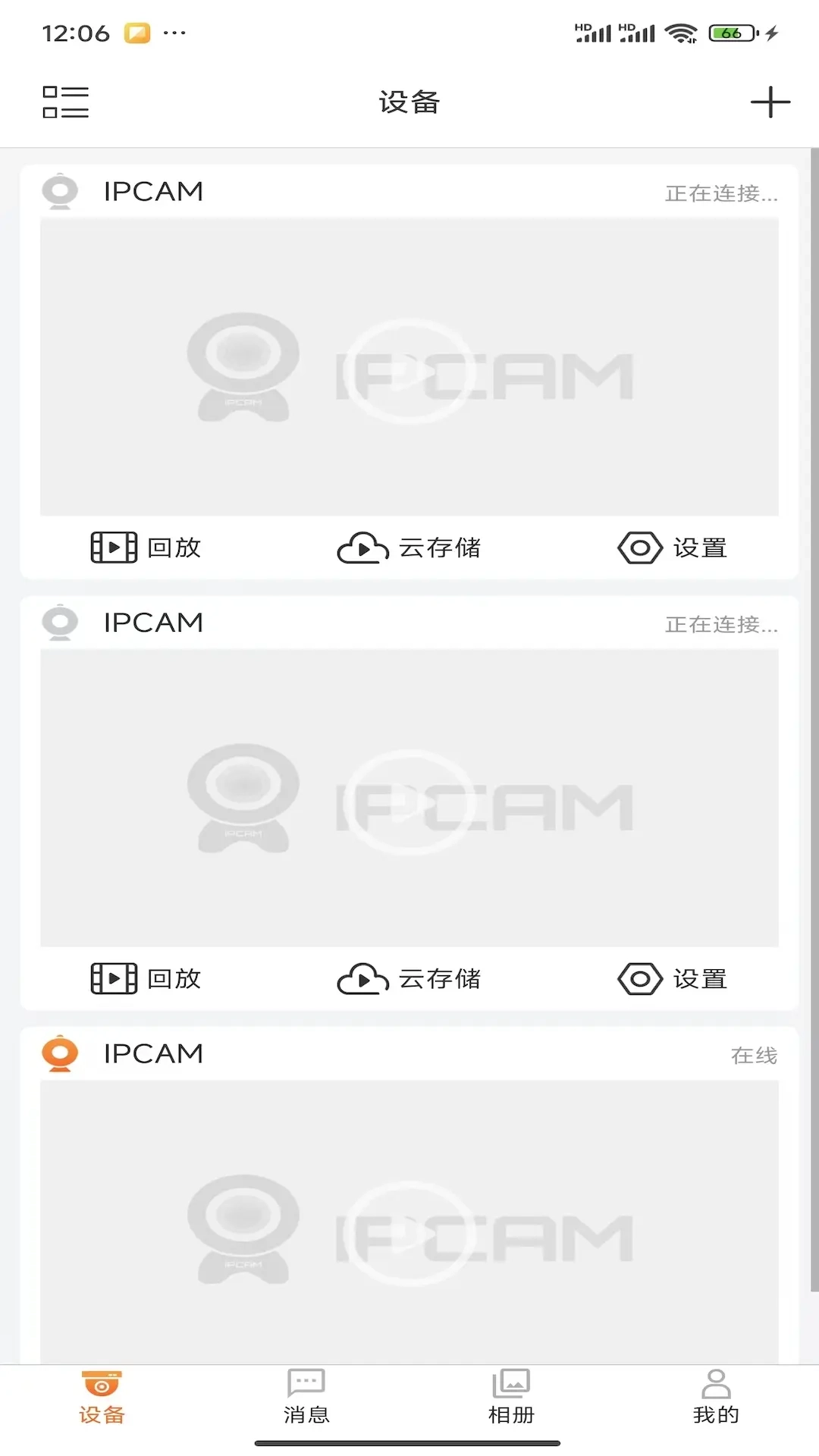Tap the add device plus button
The image size is (819, 1456).
pyautogui.click(x=770, y=102)
